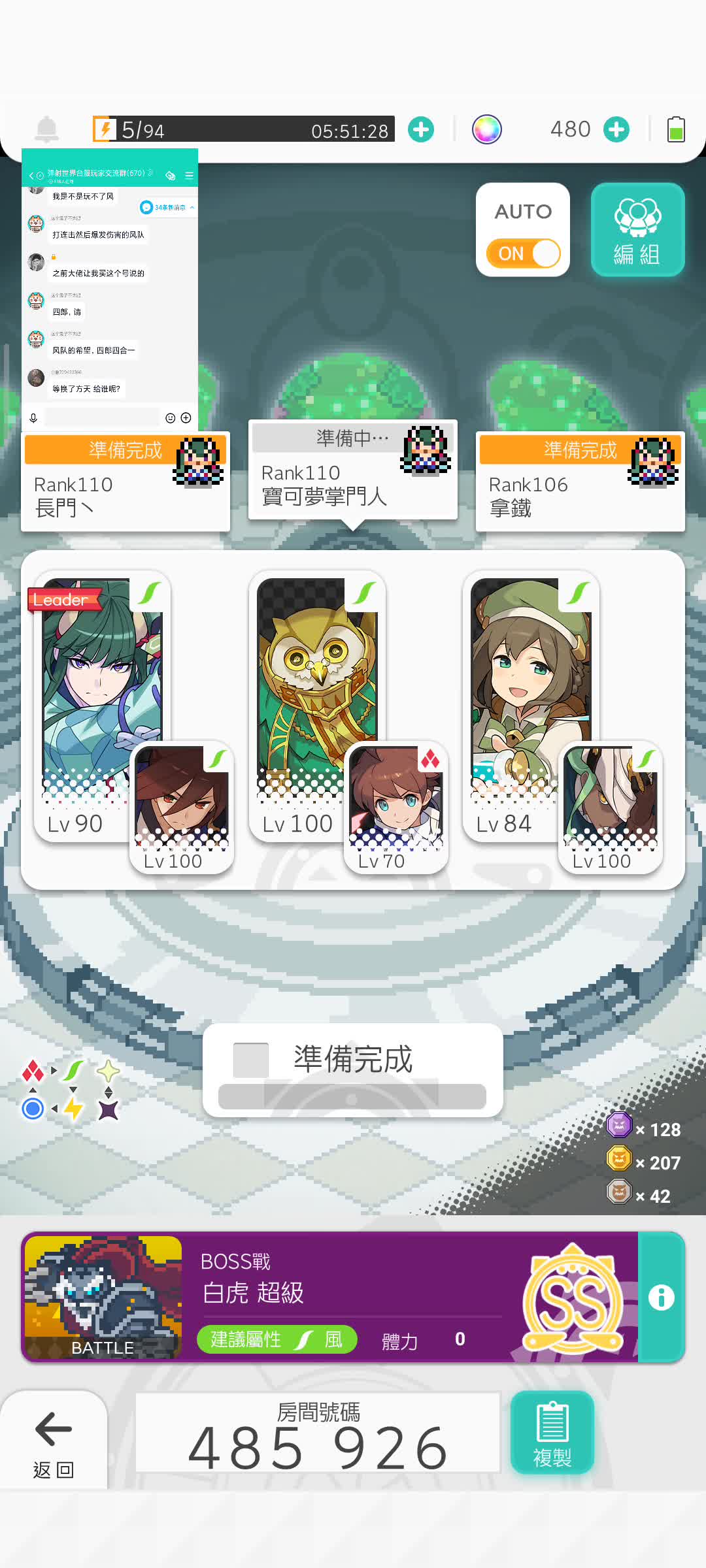Open the emoji picker in chat window
The image size is (706, 1568).
pos(170,417)
